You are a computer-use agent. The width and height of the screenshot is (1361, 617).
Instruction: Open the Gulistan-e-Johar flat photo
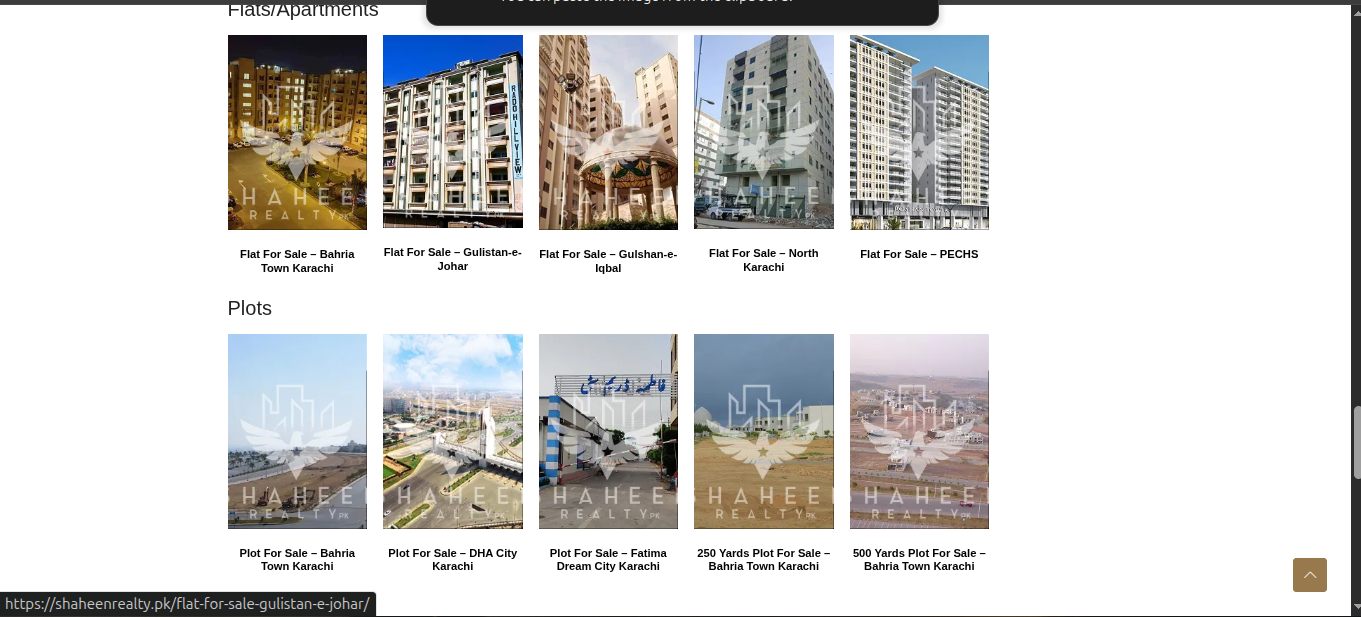[x=452, y=132]
